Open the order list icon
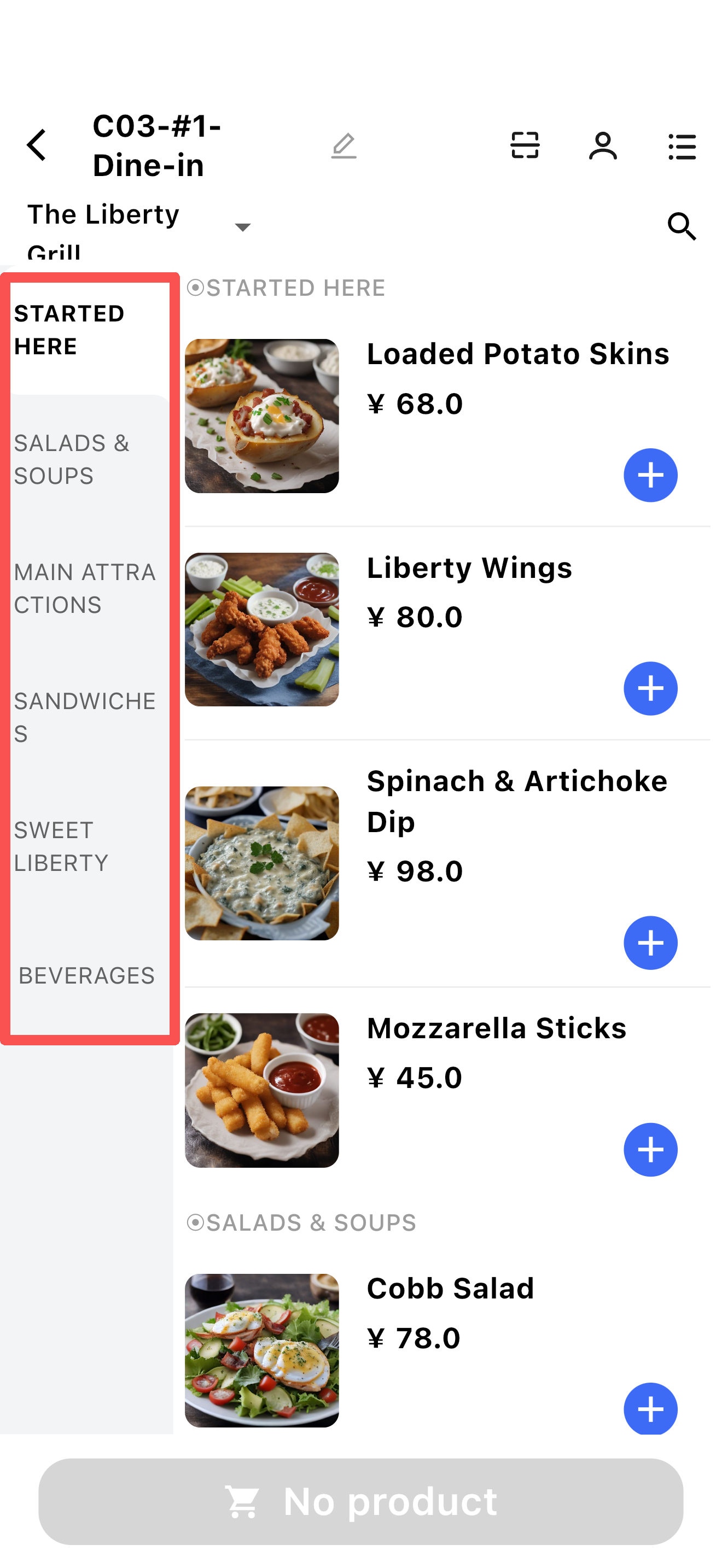The height and width of the screenshot is (1568, 722). pos(682,147)
